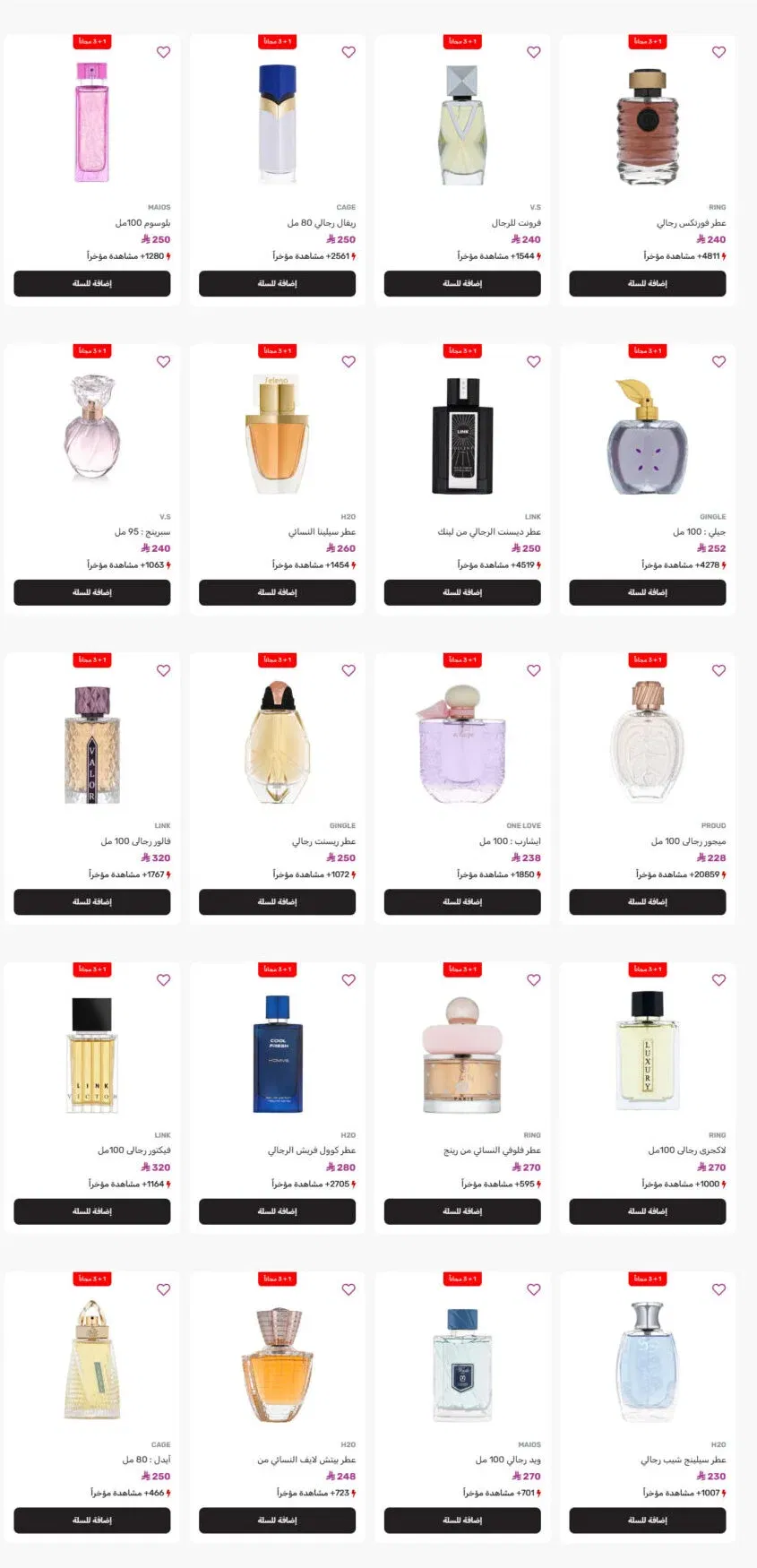757x1568 pixels.
Task: Click the heart icon on H2O كوول فريش card
Action: tap(348, 980)
